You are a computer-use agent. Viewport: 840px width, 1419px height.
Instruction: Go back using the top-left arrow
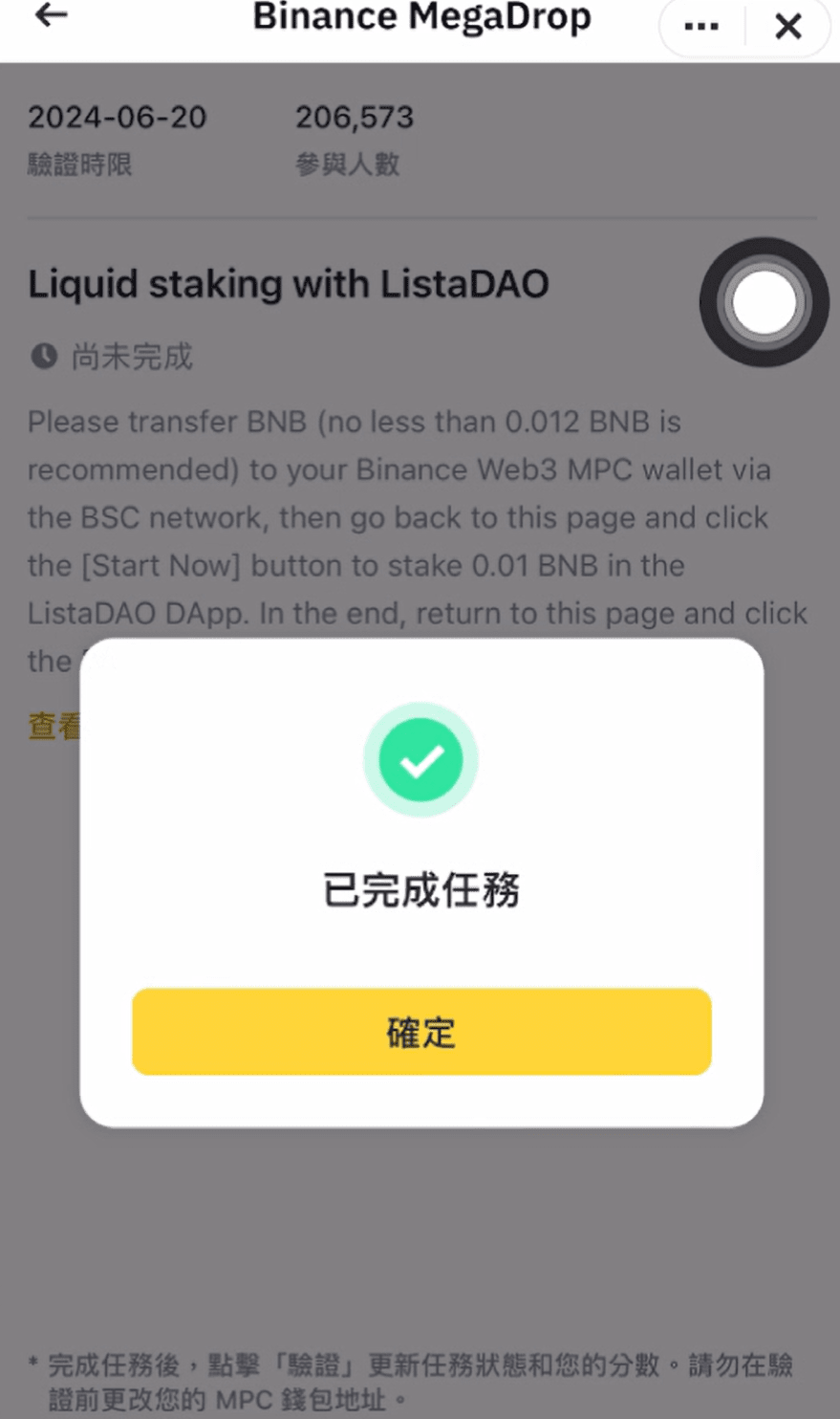[51, 15]
